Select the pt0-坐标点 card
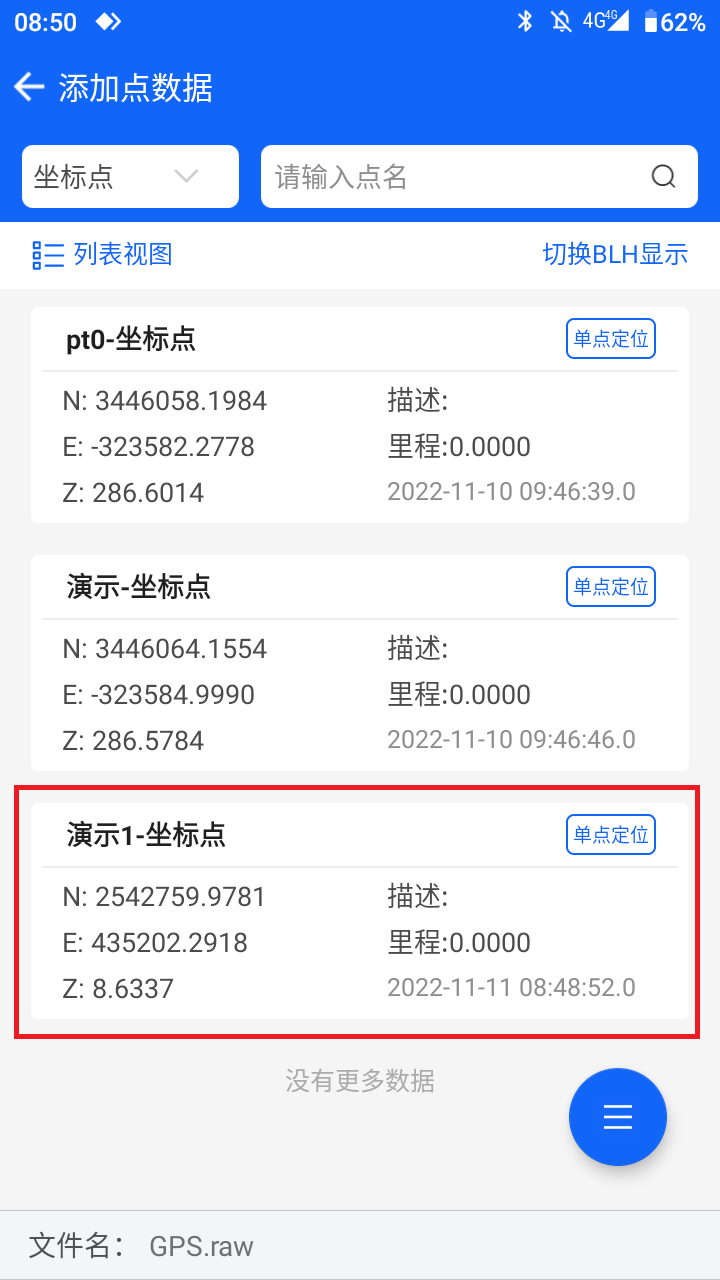This screenshot has width=720, height=1280. (x=360, y=415)
